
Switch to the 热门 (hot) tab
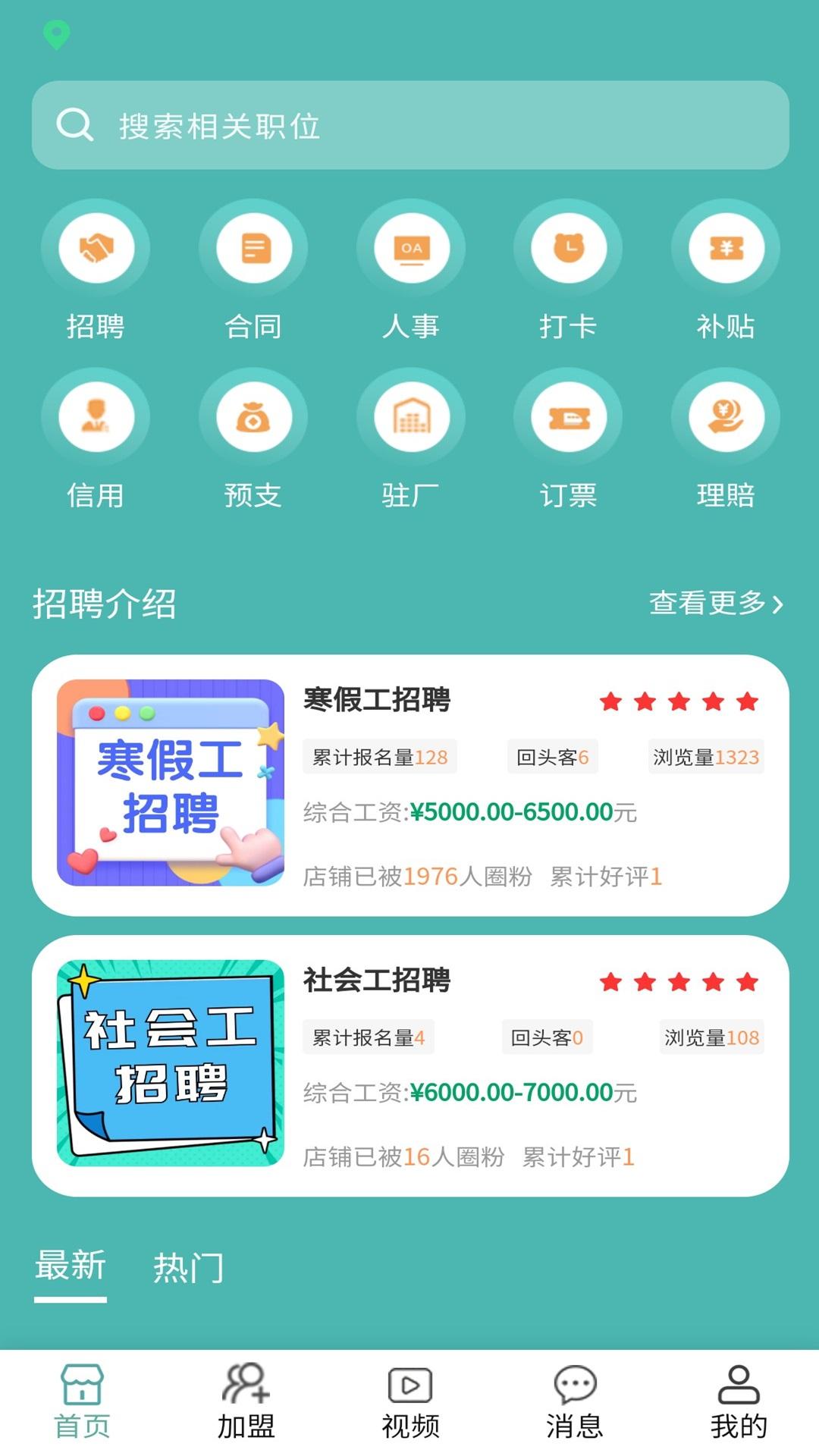pyautogui.click(x=187, y=1265)
